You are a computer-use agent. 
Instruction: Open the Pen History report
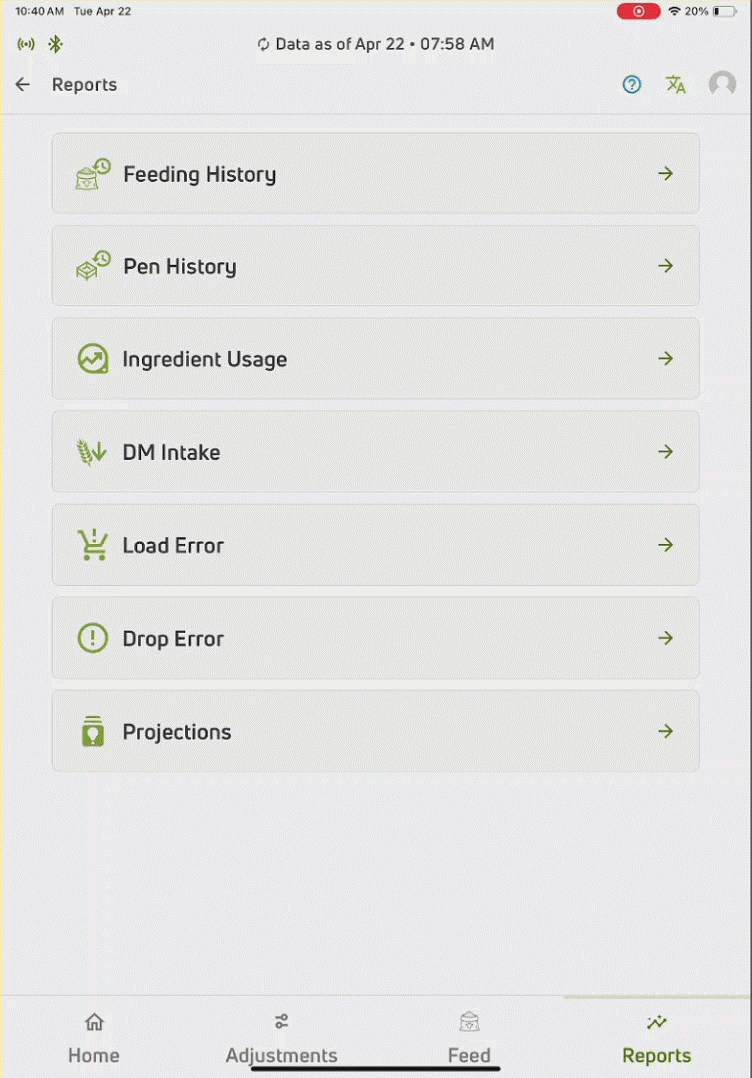[x=375, y=266]
